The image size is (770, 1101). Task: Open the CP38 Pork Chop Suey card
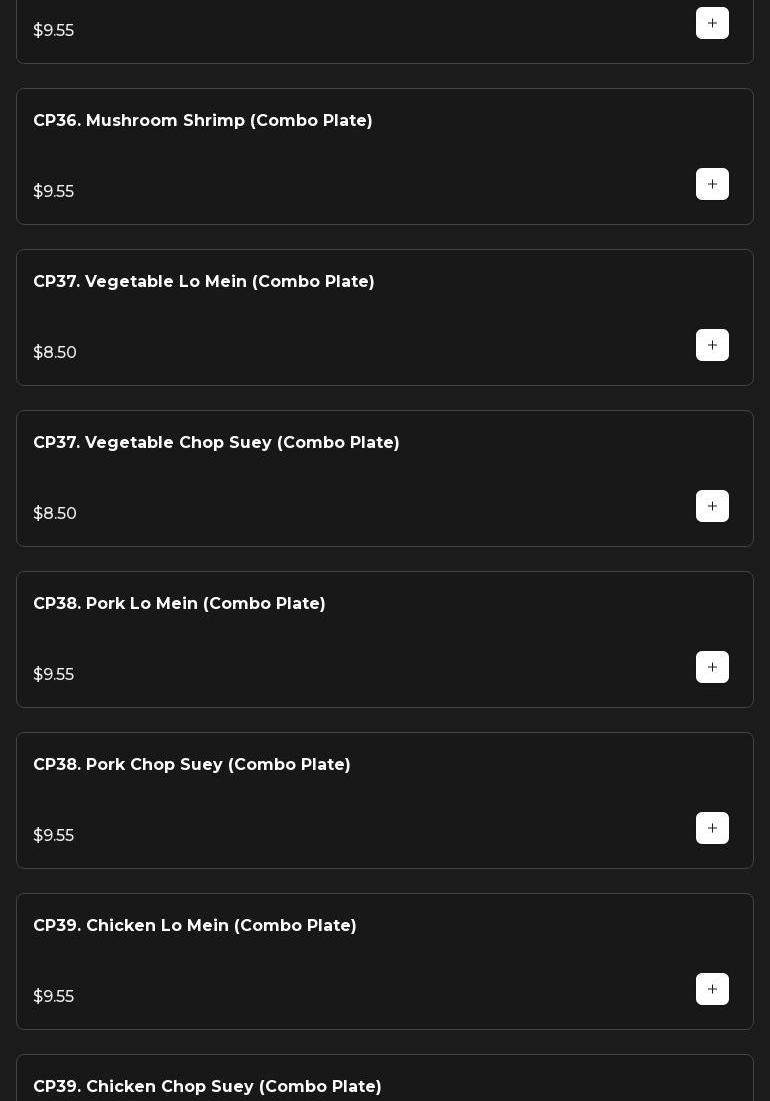(x=192, y=765)
